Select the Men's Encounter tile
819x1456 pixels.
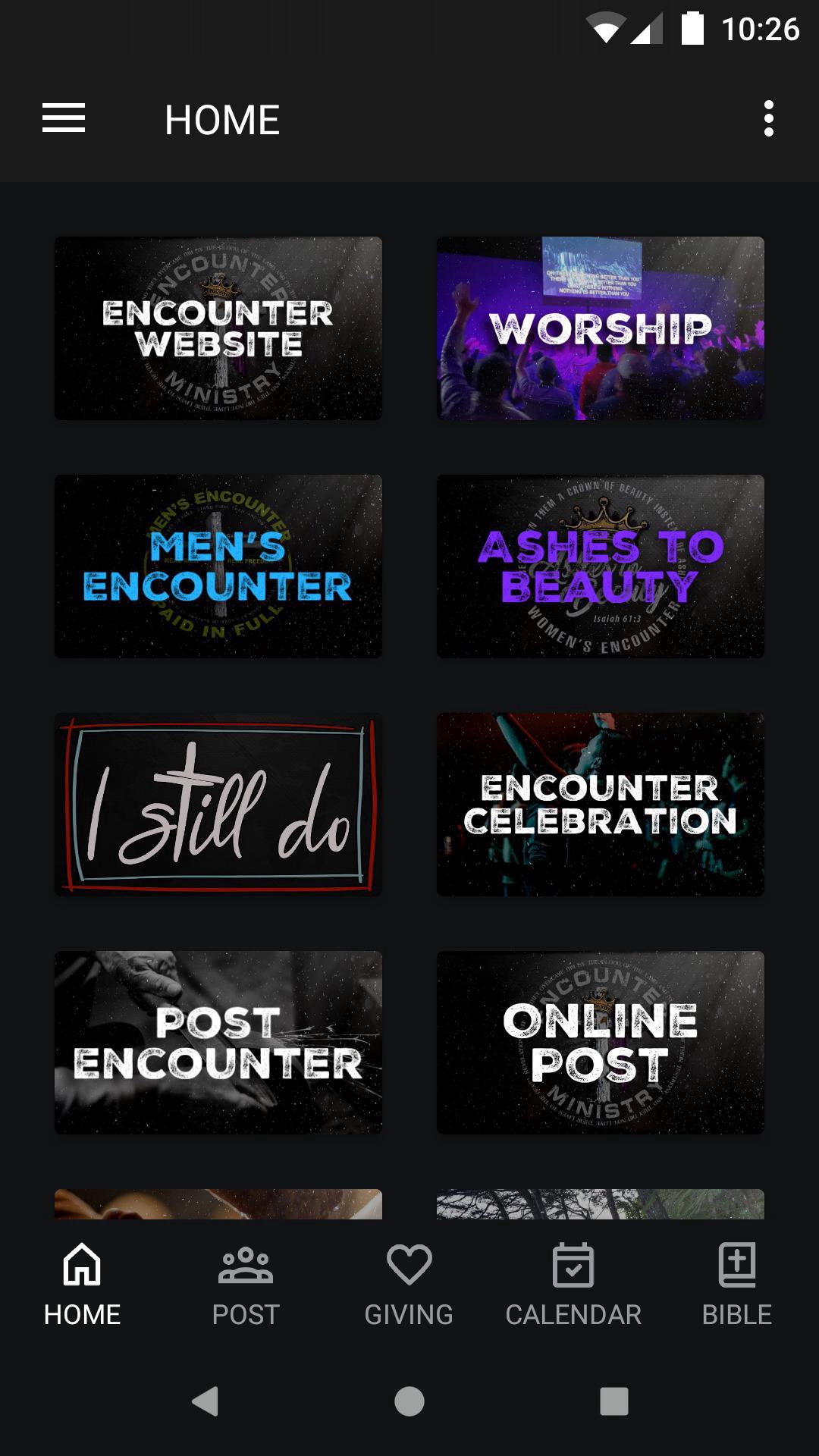point(218,566)
